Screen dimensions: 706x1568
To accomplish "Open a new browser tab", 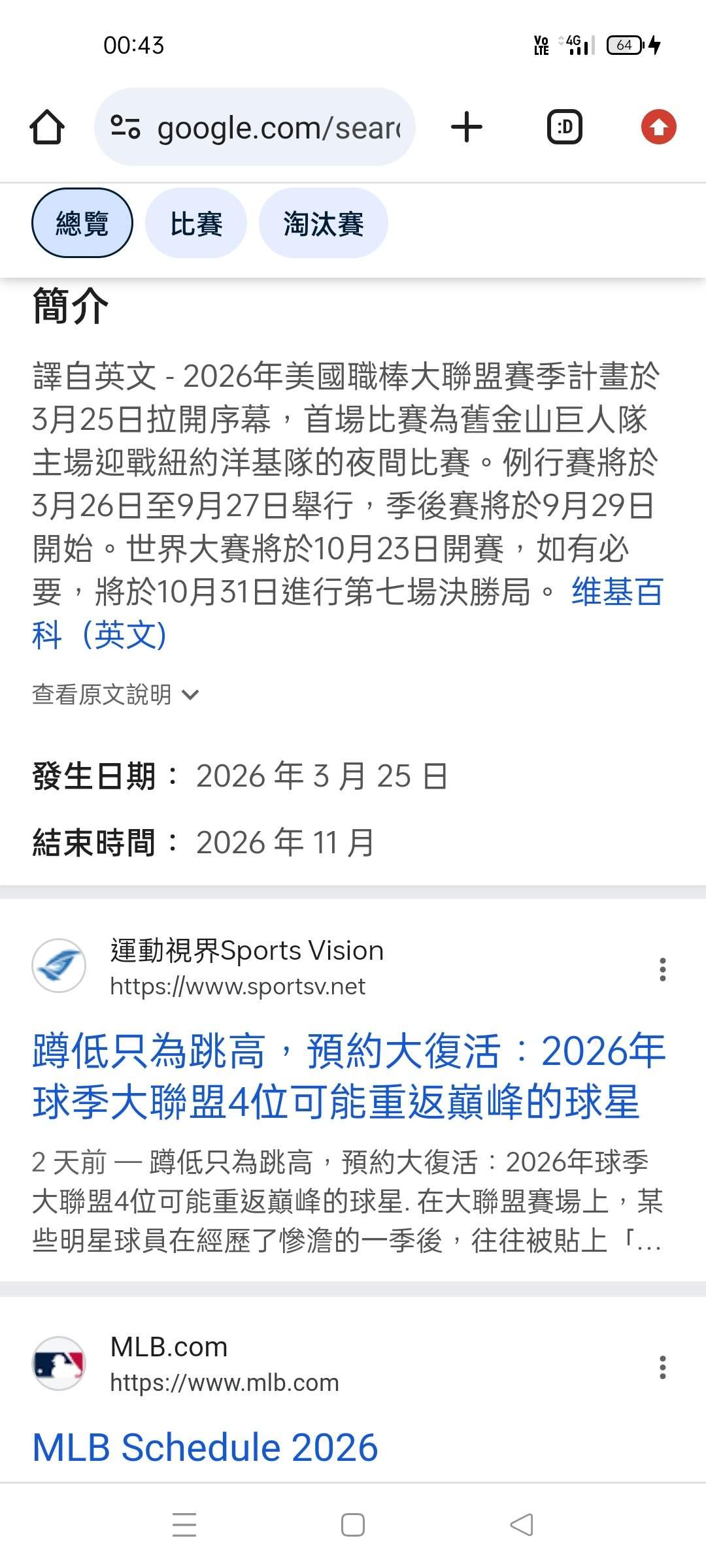I will coord(467,127).
